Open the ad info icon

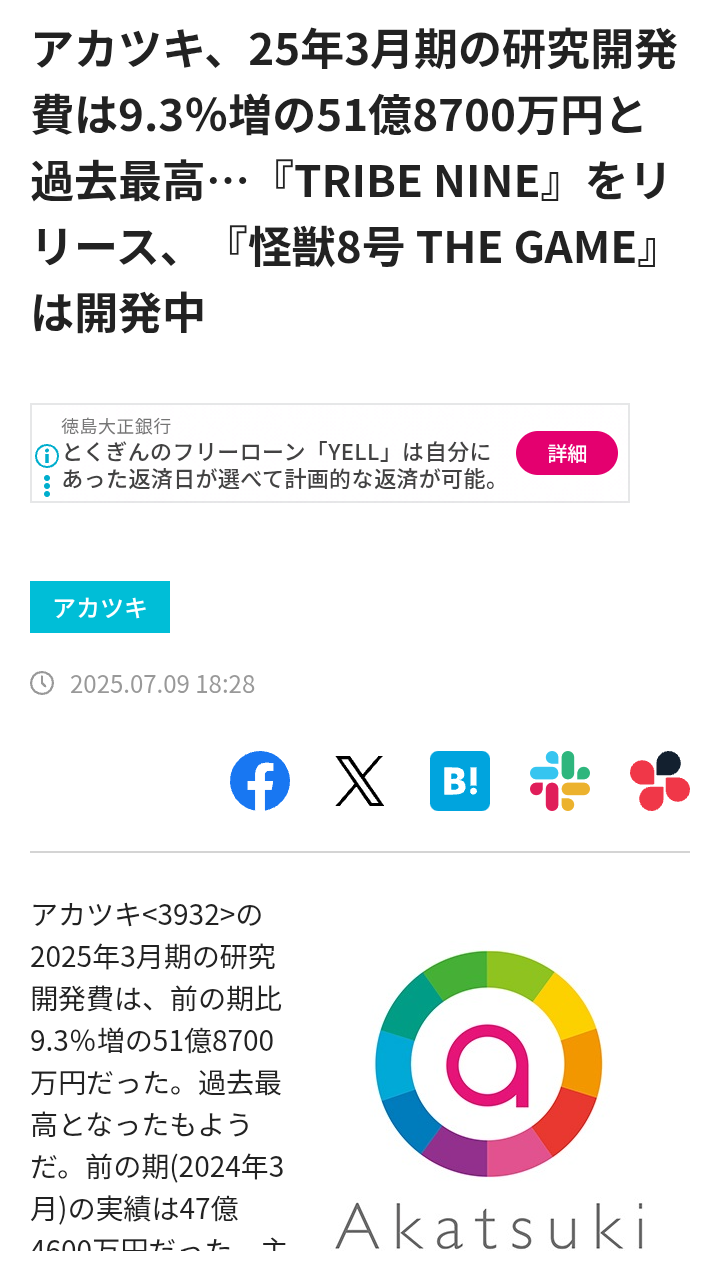click(x=46, y=456)
